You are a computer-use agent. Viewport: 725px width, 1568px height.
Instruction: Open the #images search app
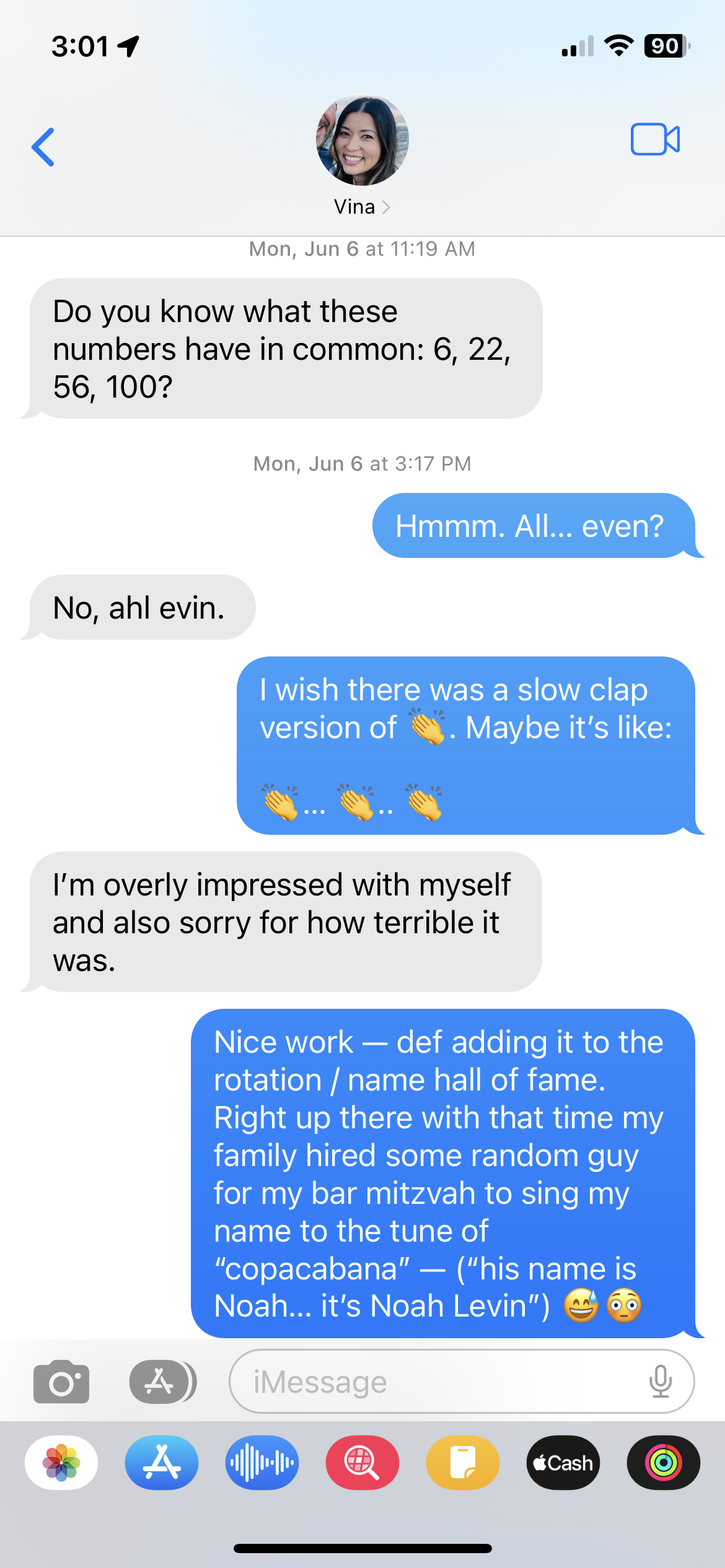[362, 1463]
